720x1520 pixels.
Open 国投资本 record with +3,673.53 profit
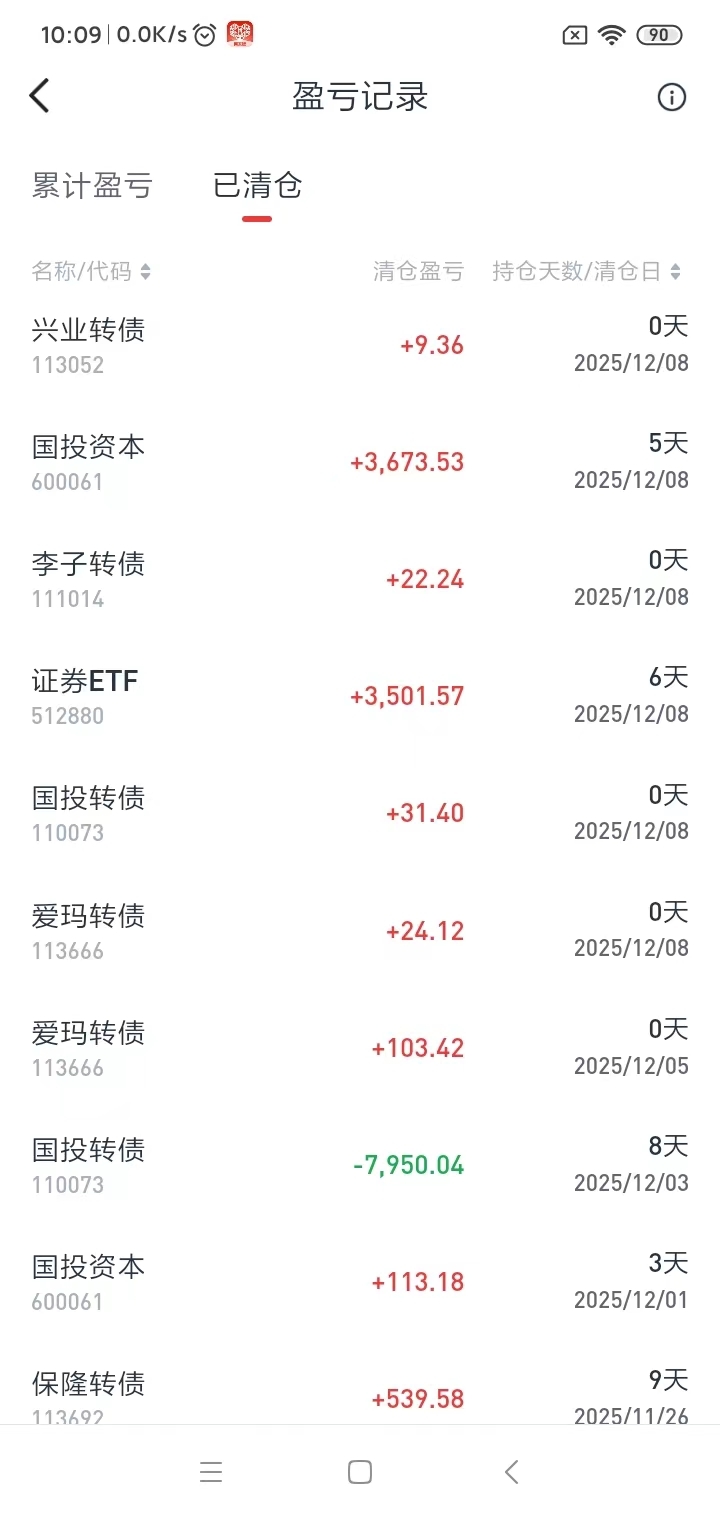[x=360, y=462]
